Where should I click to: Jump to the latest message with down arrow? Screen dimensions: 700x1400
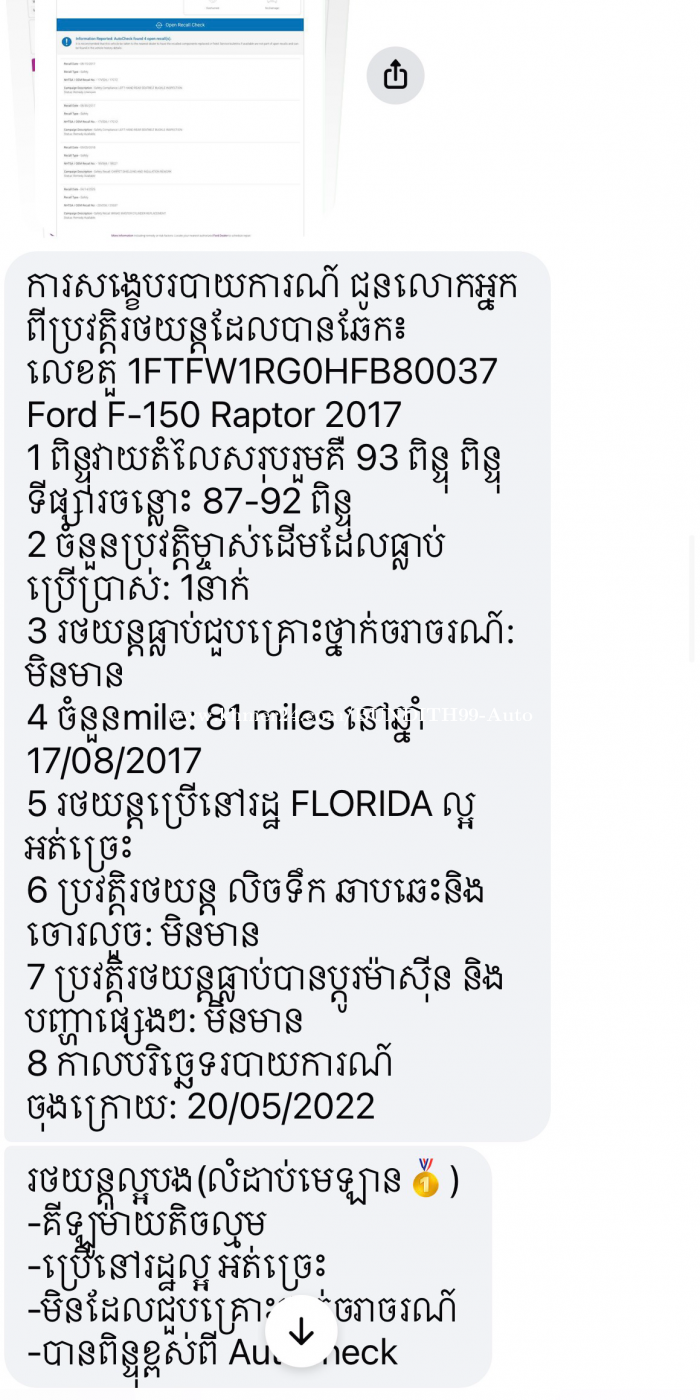tap(301, 1331)
